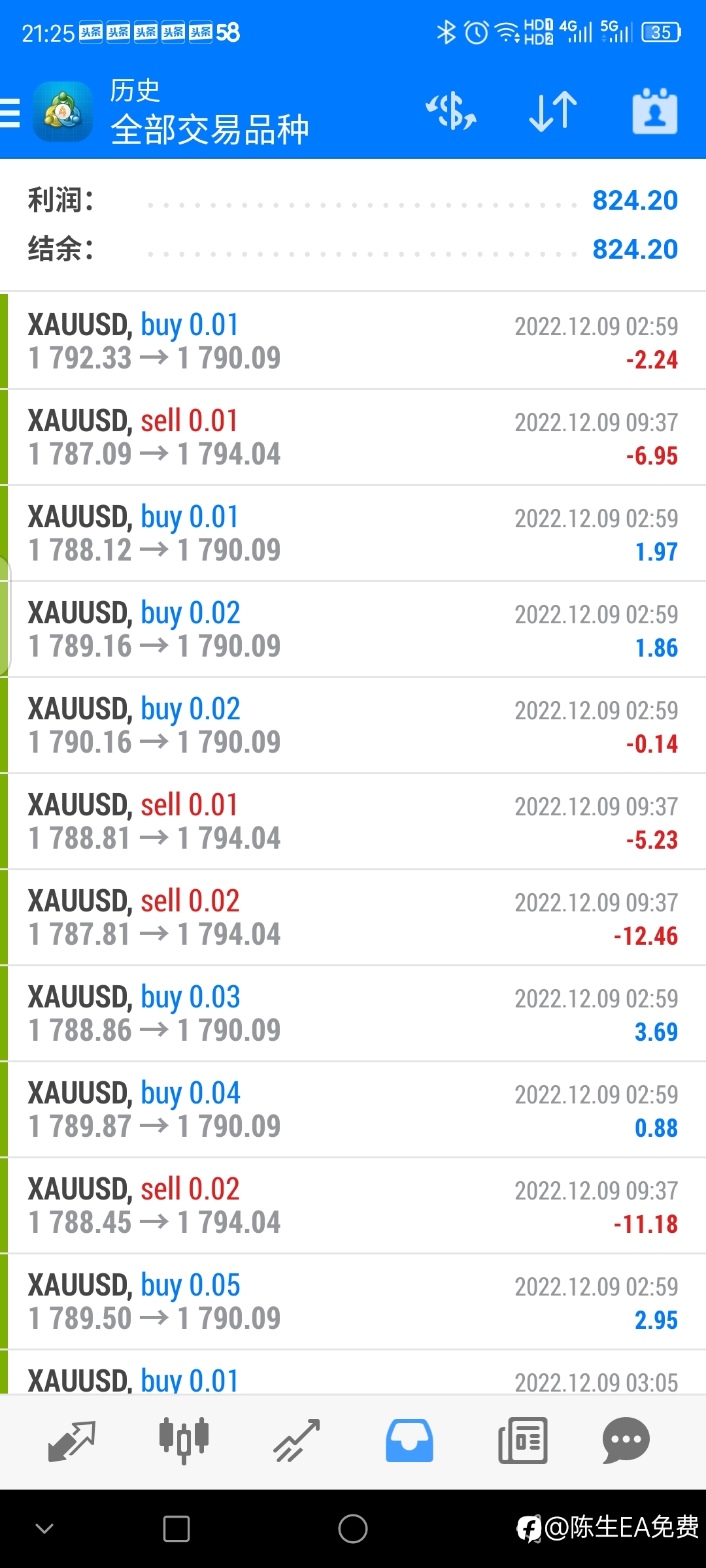Select the History inbox tab

409,1441
